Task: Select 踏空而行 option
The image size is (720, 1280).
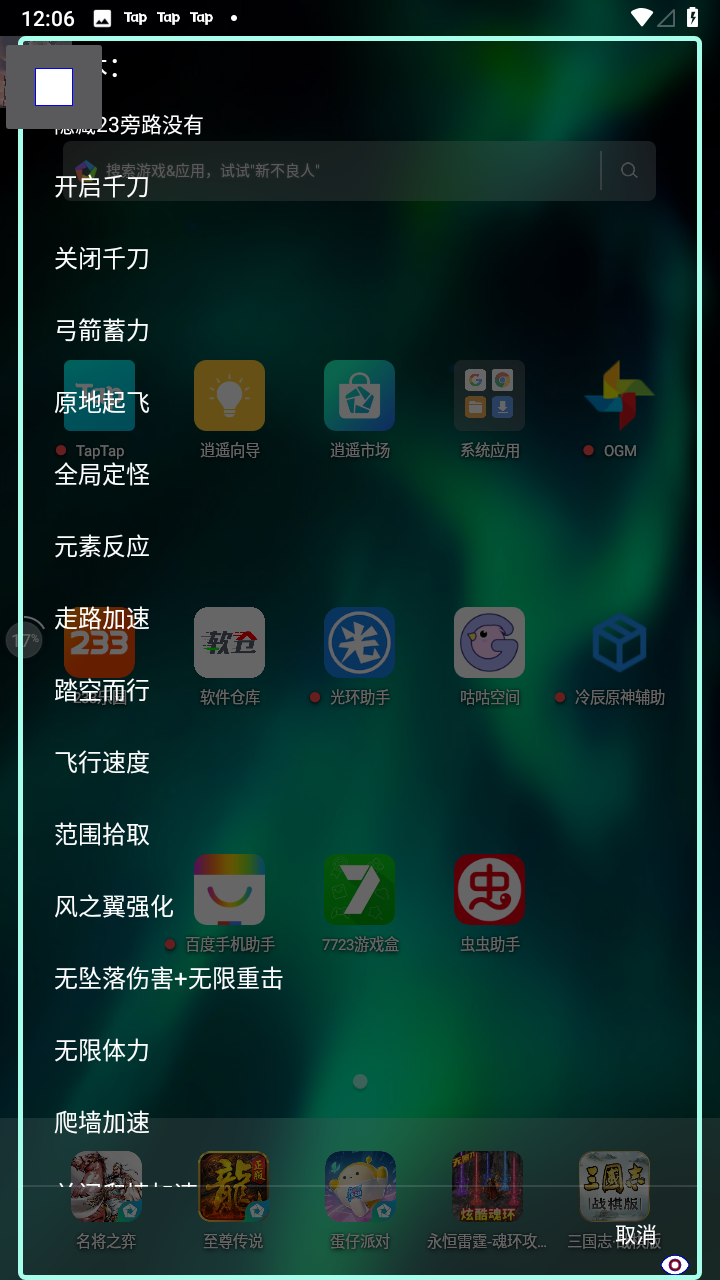Action: tap(102, 691)
